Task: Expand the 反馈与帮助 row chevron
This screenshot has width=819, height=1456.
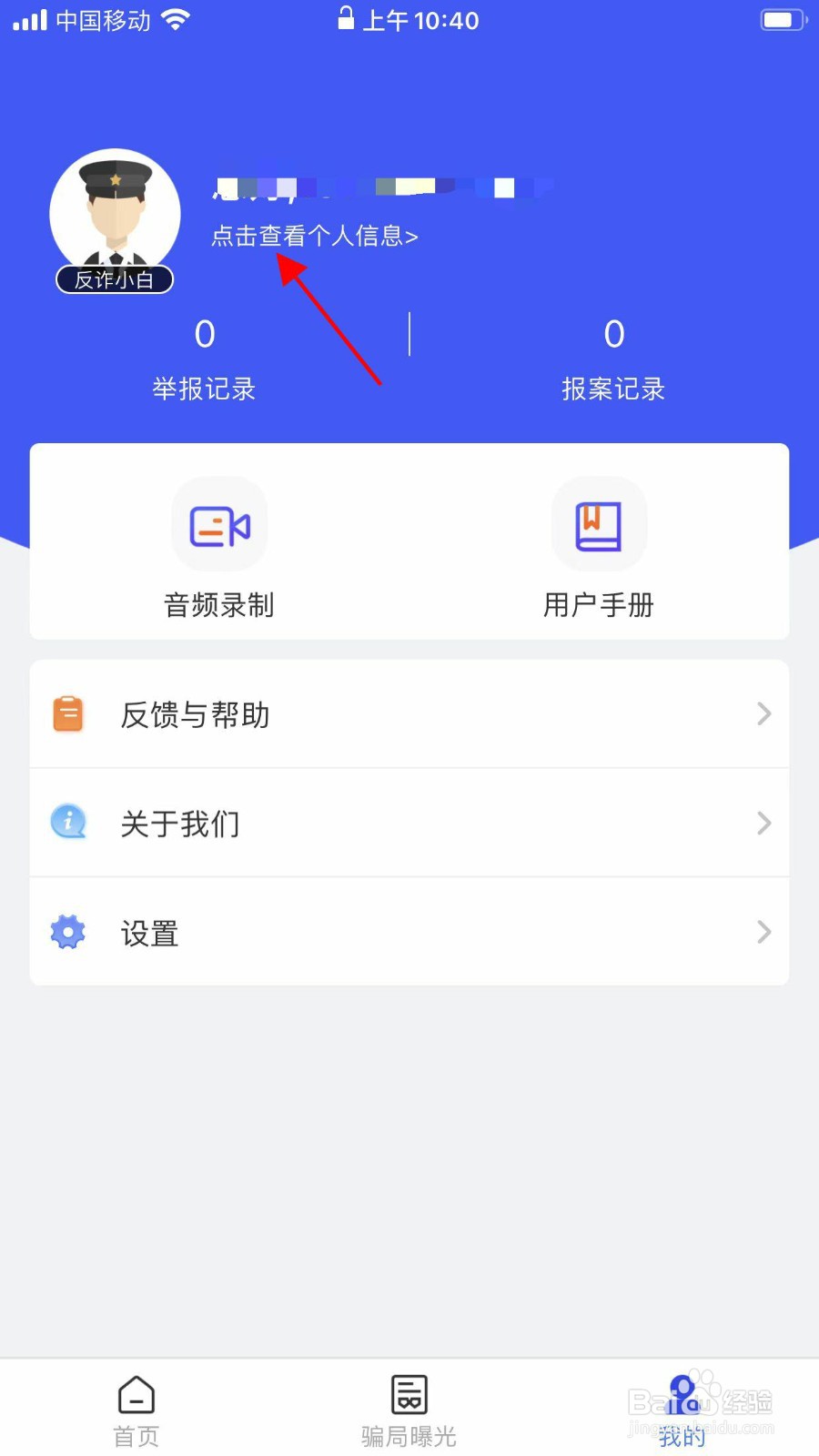Action: 763,713
